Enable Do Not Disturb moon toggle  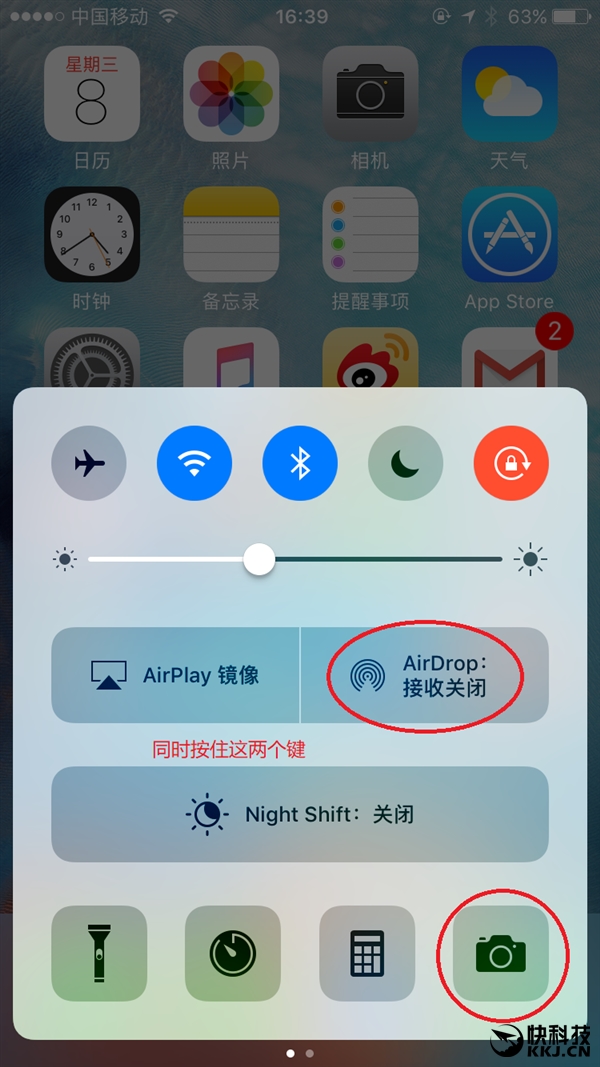click(405, 464)
